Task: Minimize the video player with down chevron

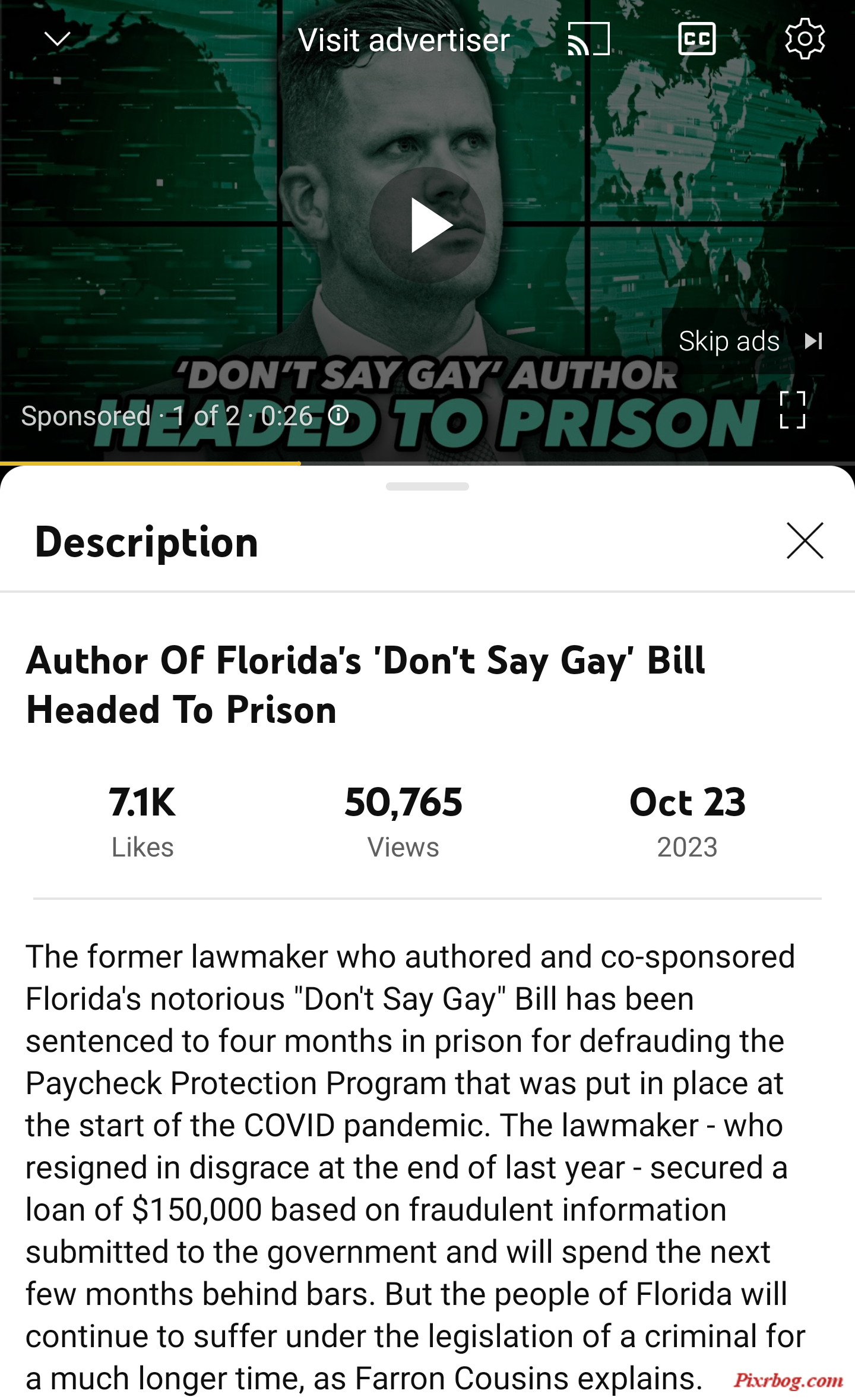Action: coord(58,39)
